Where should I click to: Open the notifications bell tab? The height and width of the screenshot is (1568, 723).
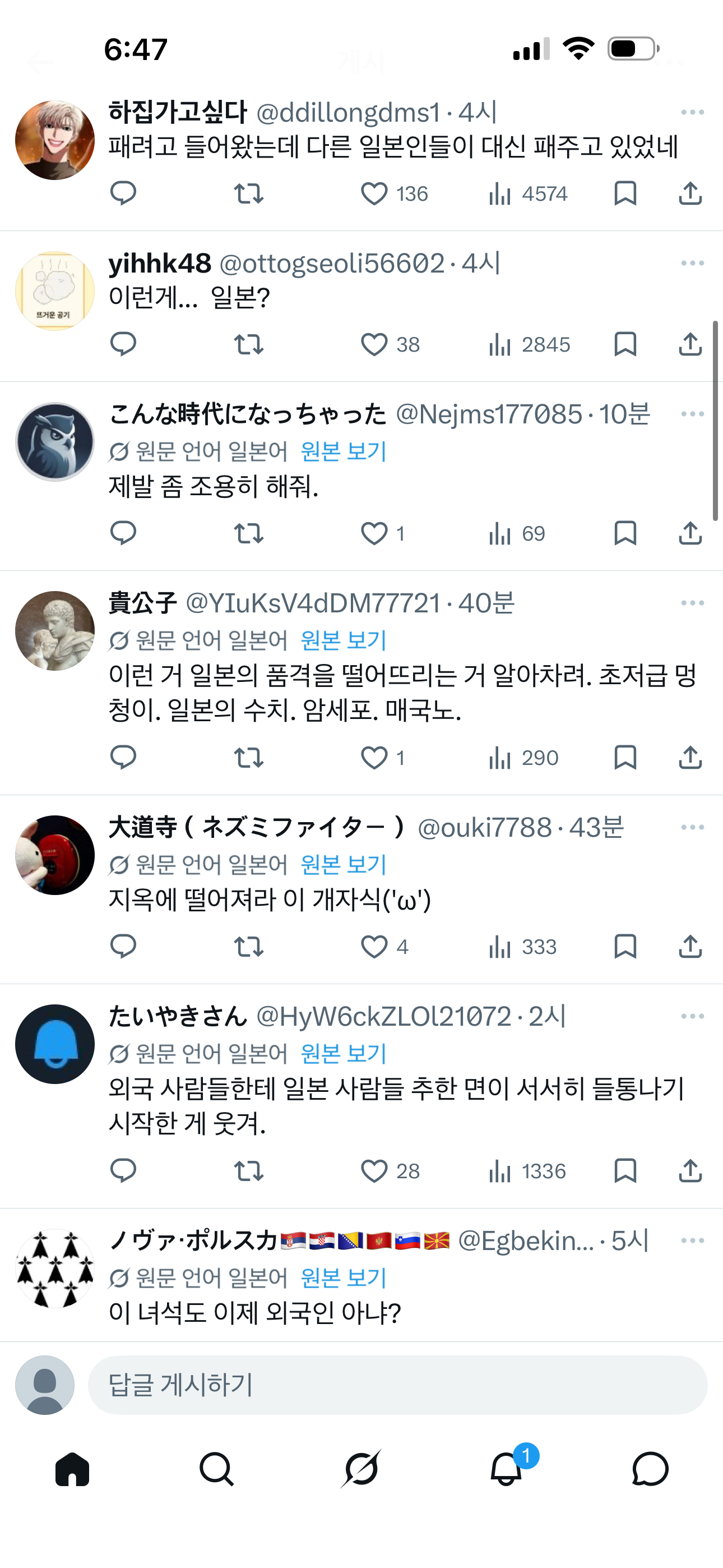click(x=506, y=1469)
